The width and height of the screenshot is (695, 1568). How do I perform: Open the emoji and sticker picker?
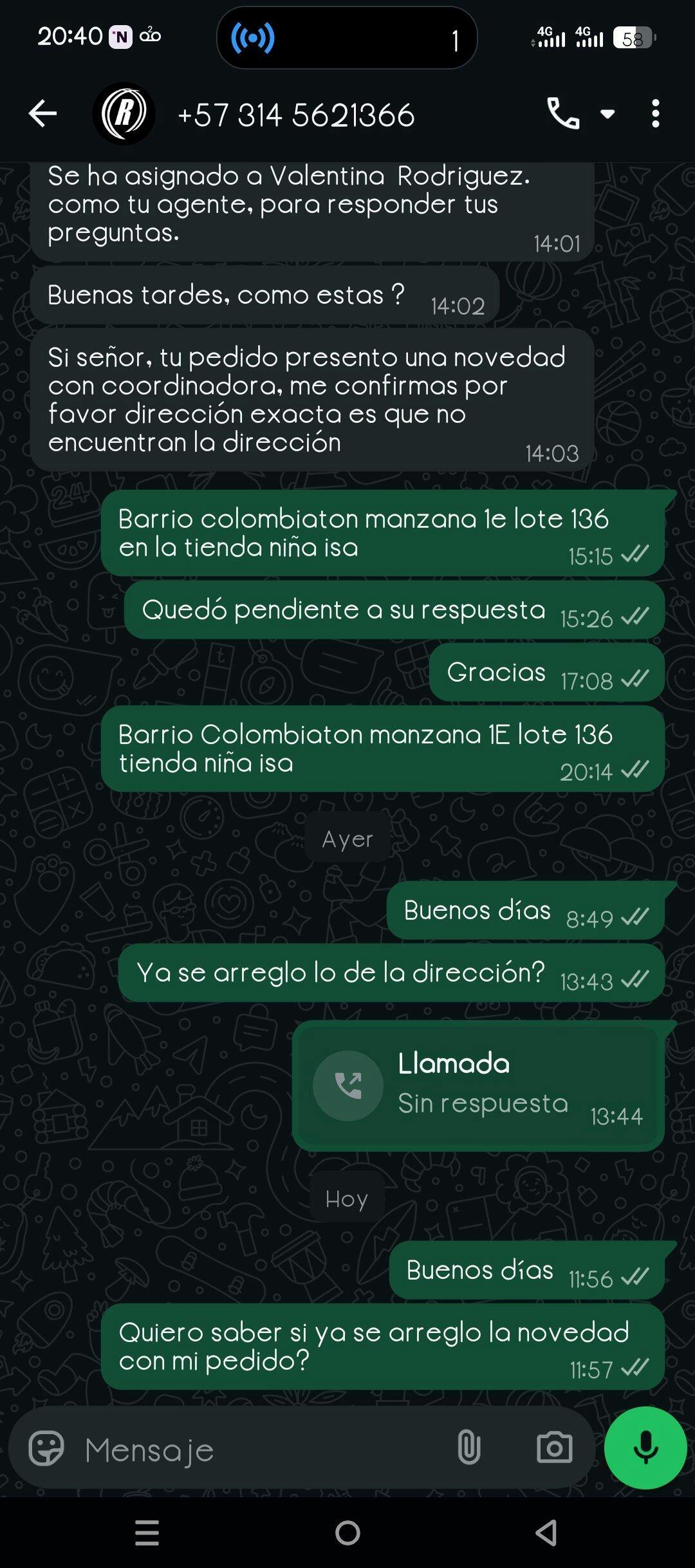point(46,1448)
